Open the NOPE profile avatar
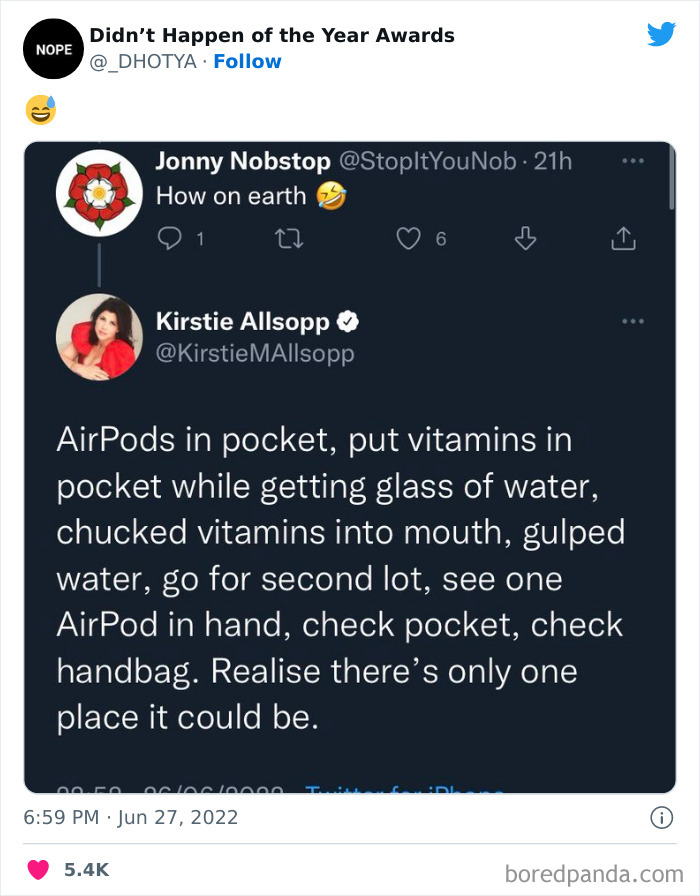The image size is (700, 896). 54,49
